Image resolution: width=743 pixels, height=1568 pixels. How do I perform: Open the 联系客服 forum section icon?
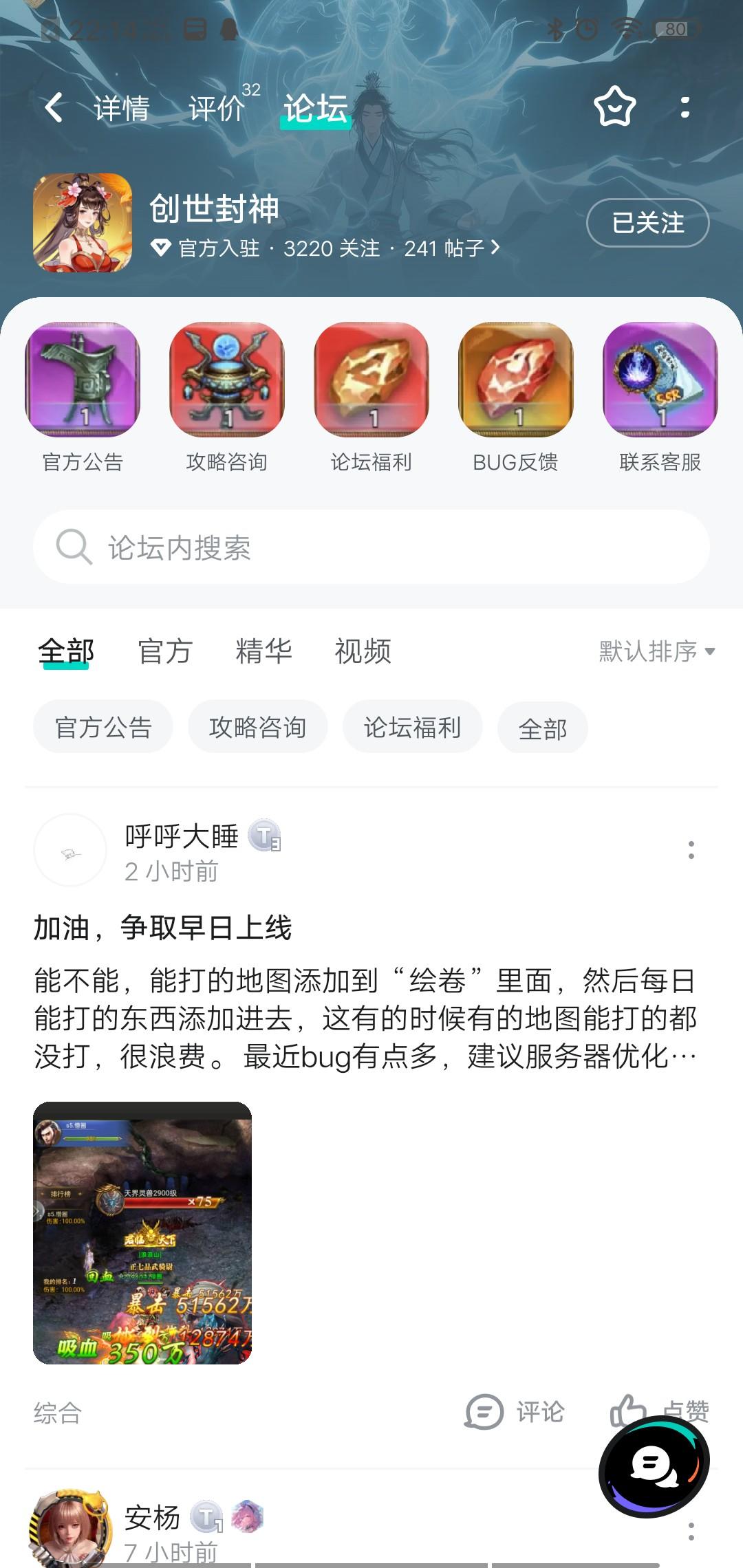662,380
